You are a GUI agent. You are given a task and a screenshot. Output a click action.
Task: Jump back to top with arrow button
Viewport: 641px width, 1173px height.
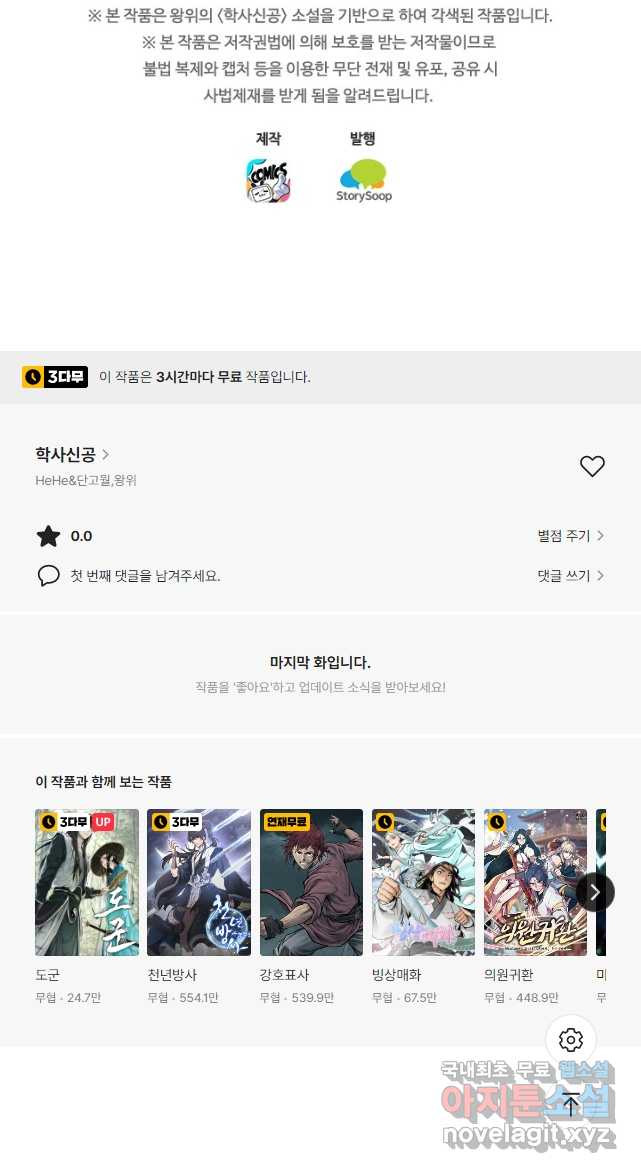tap(571, 1104)
